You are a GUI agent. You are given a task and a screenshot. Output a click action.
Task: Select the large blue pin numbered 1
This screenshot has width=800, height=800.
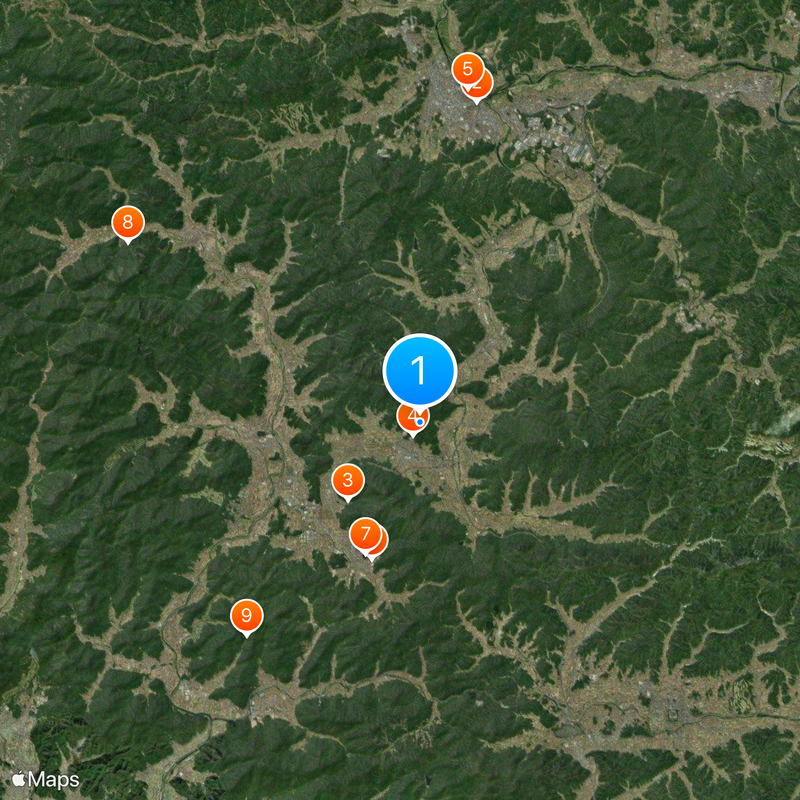point(420,371)
